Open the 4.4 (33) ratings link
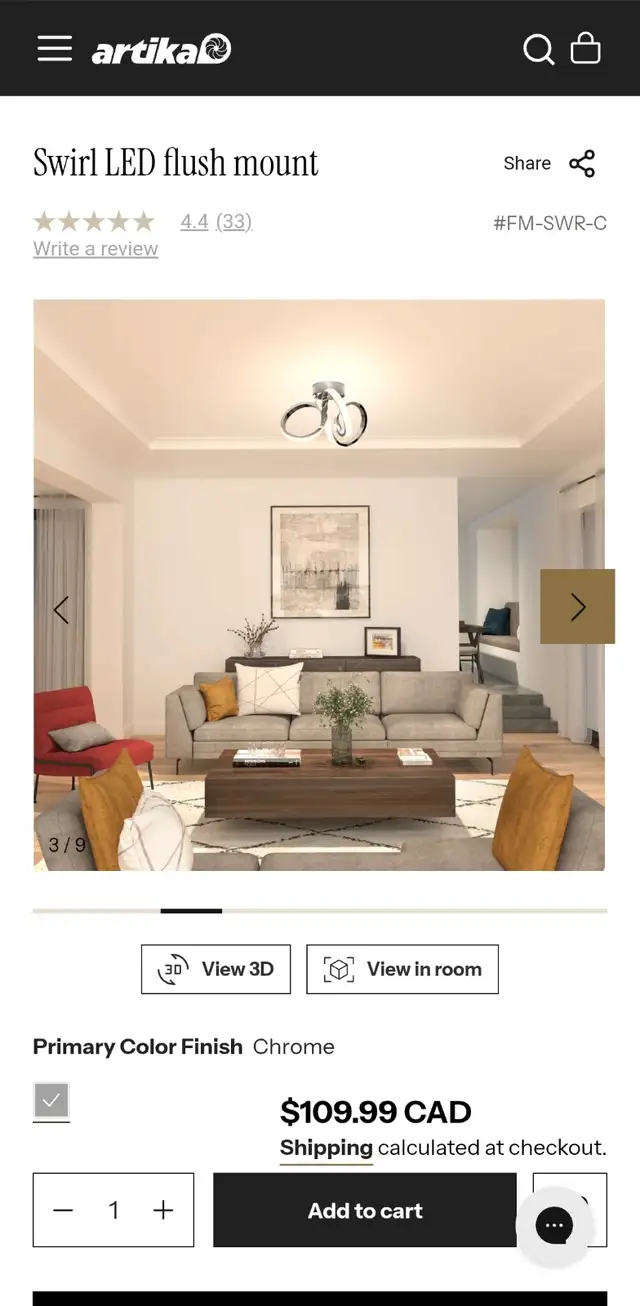640x1306 pixels. (x=216, y=221)
